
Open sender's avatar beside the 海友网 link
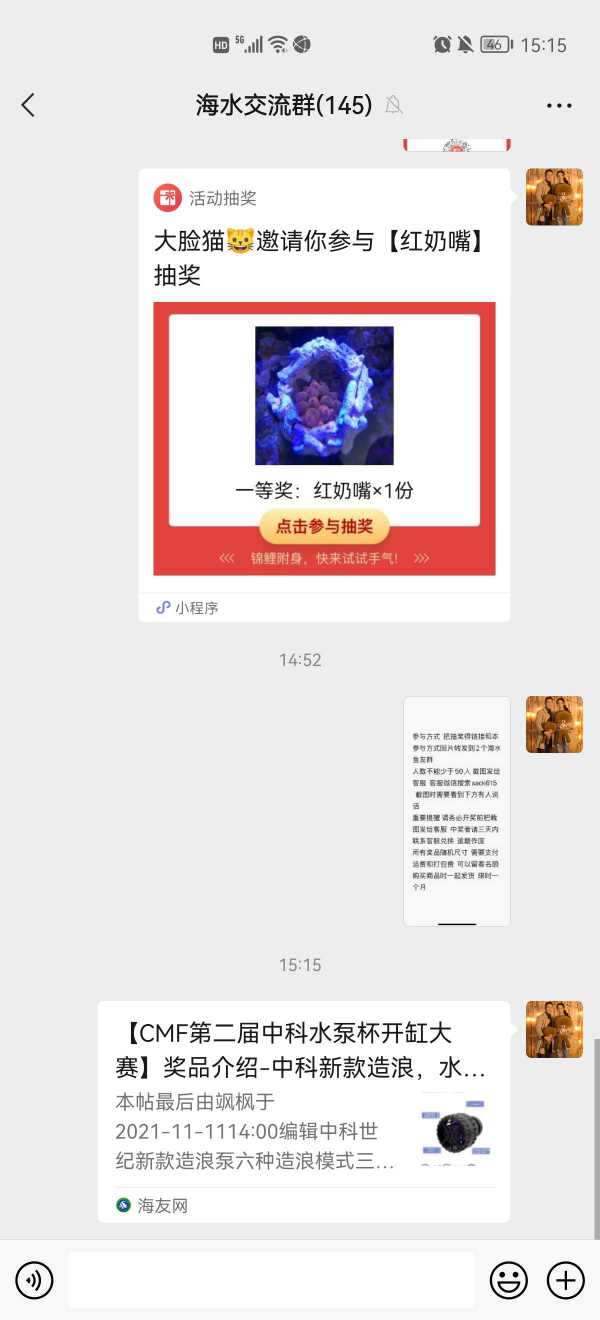(x=554, y=1029)
